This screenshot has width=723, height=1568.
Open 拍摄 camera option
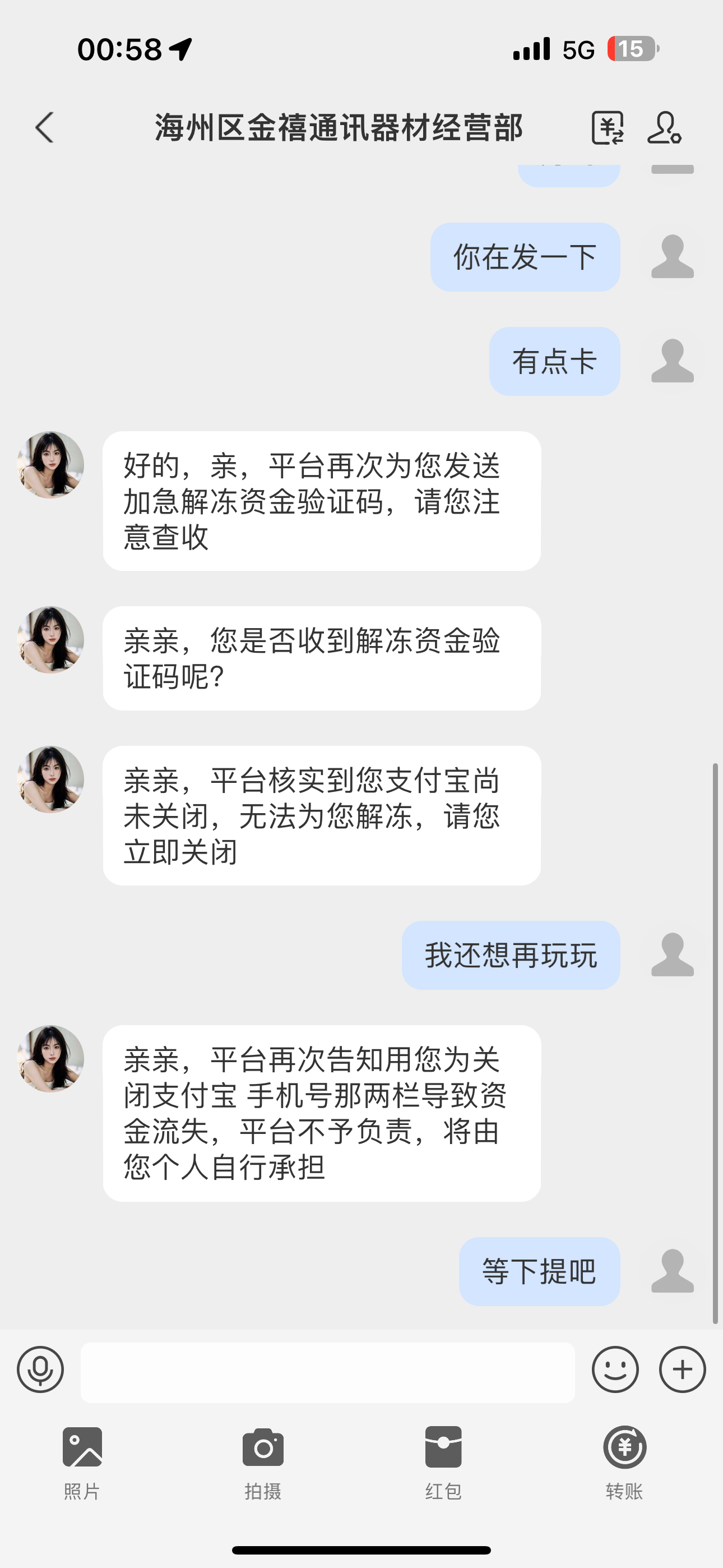[x=263, y=1462]
